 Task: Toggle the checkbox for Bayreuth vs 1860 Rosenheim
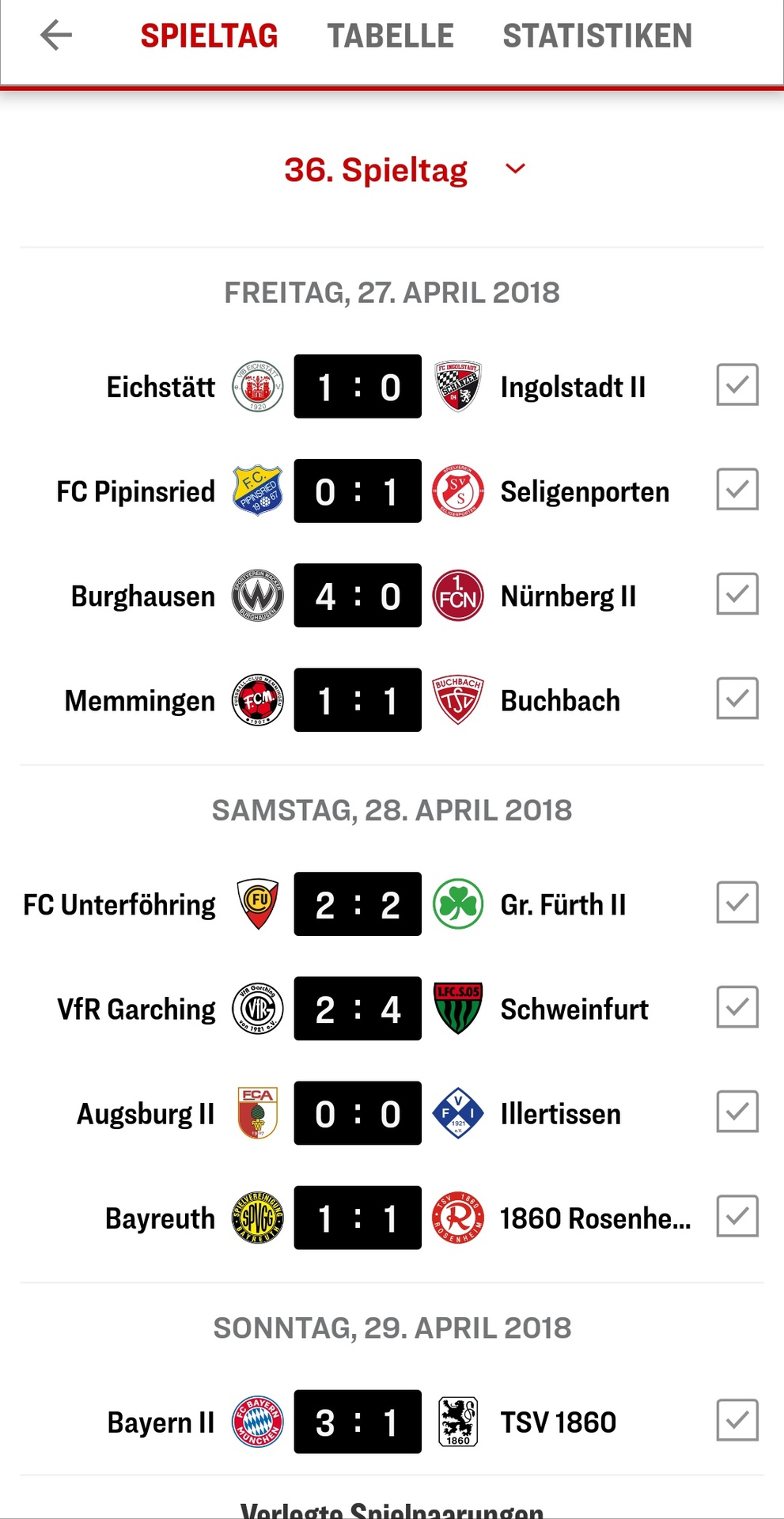click(737, 1216)
